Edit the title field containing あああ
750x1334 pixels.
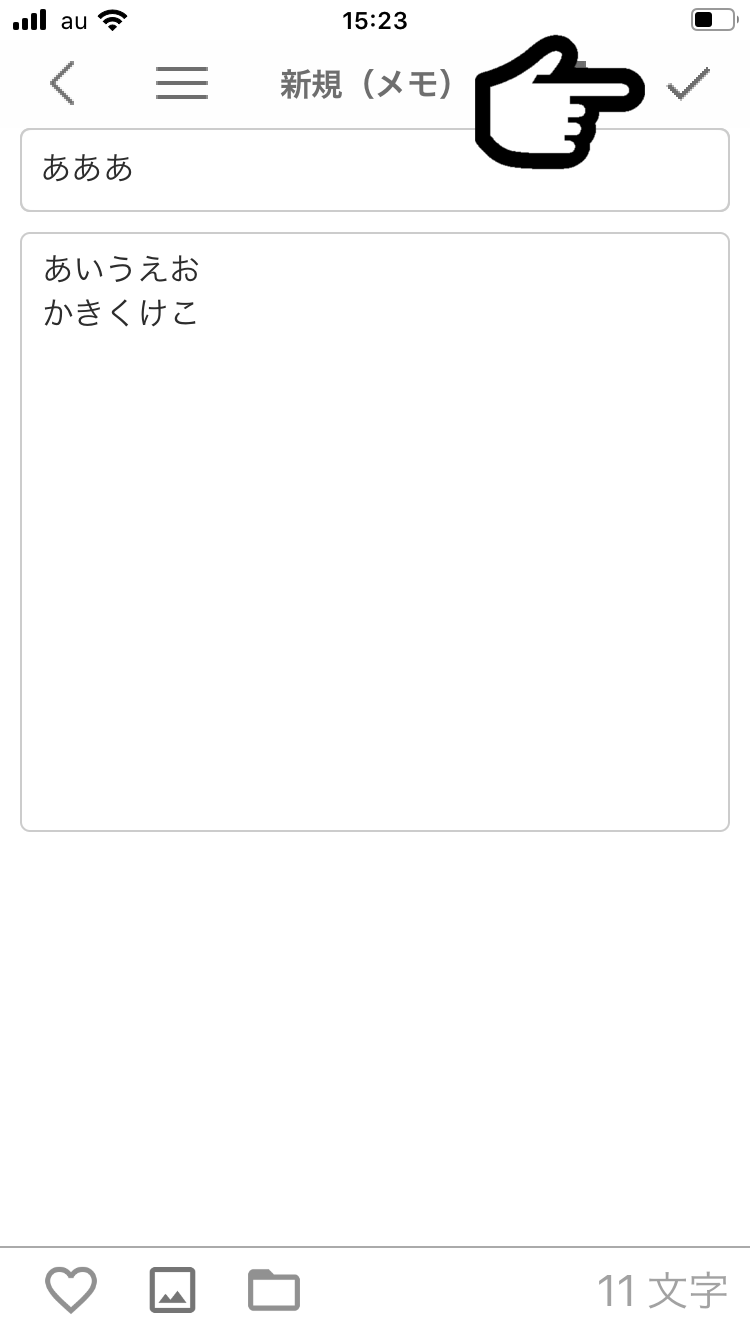click(x=375, y=170)
